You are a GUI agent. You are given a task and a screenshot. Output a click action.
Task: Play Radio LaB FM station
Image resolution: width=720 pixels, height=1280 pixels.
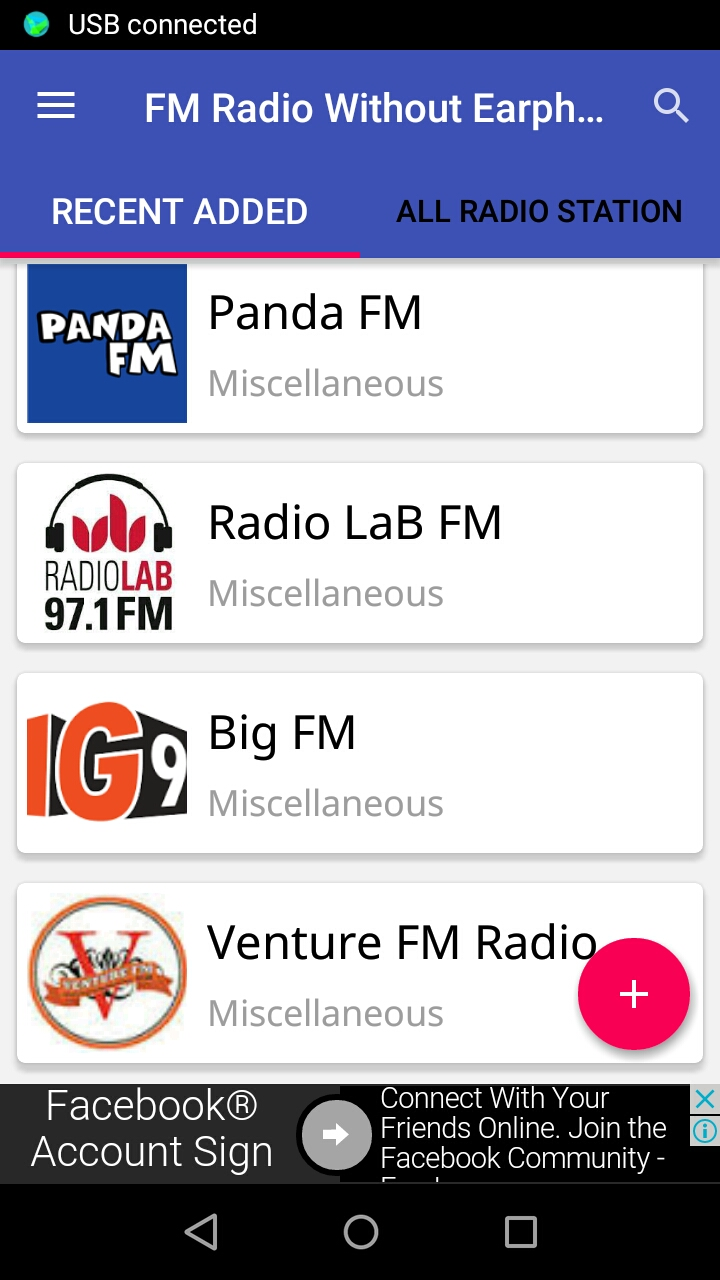[360, 553]
